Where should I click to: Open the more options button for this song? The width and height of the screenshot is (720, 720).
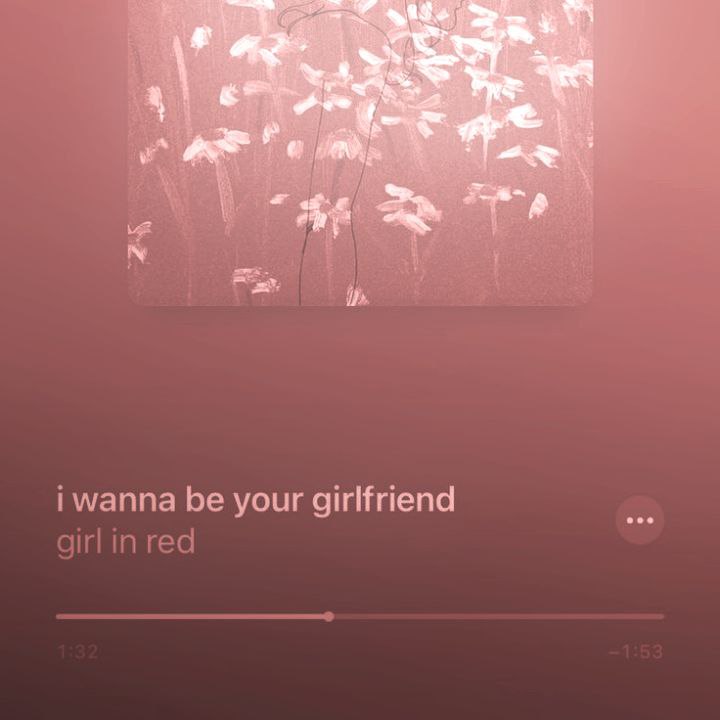point(639,520)
